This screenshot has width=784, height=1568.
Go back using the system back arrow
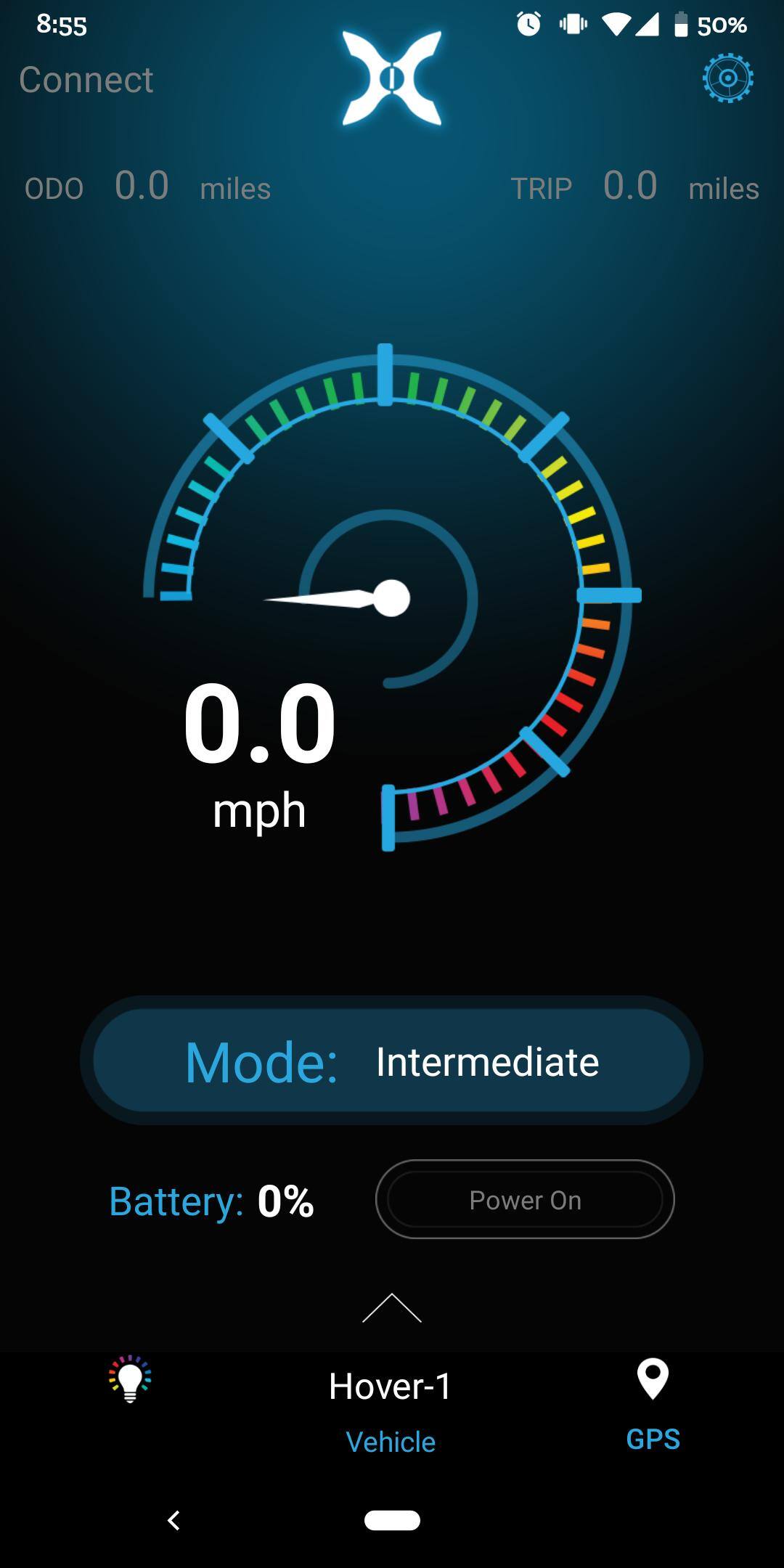pos(173,1520)
